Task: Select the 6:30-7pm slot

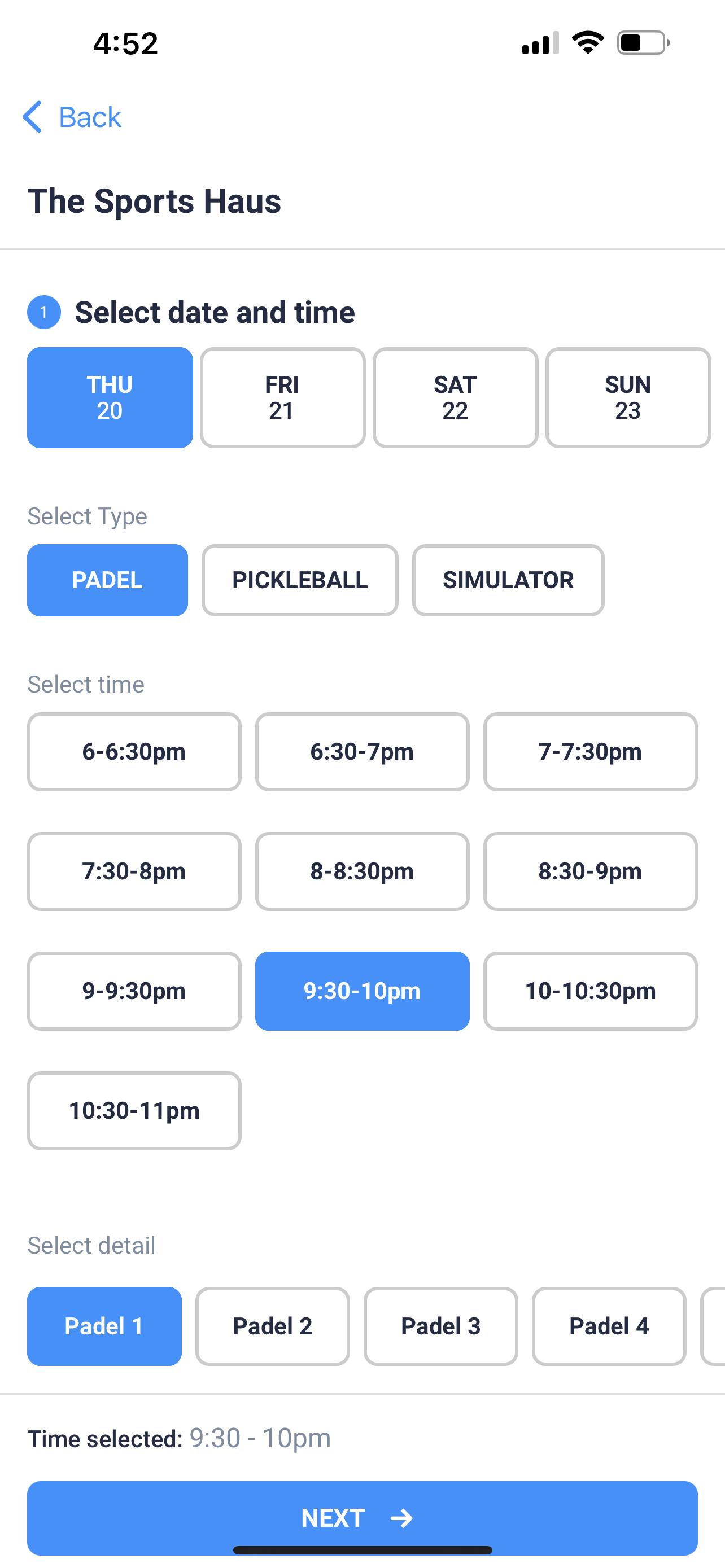Action: (362, 752)
